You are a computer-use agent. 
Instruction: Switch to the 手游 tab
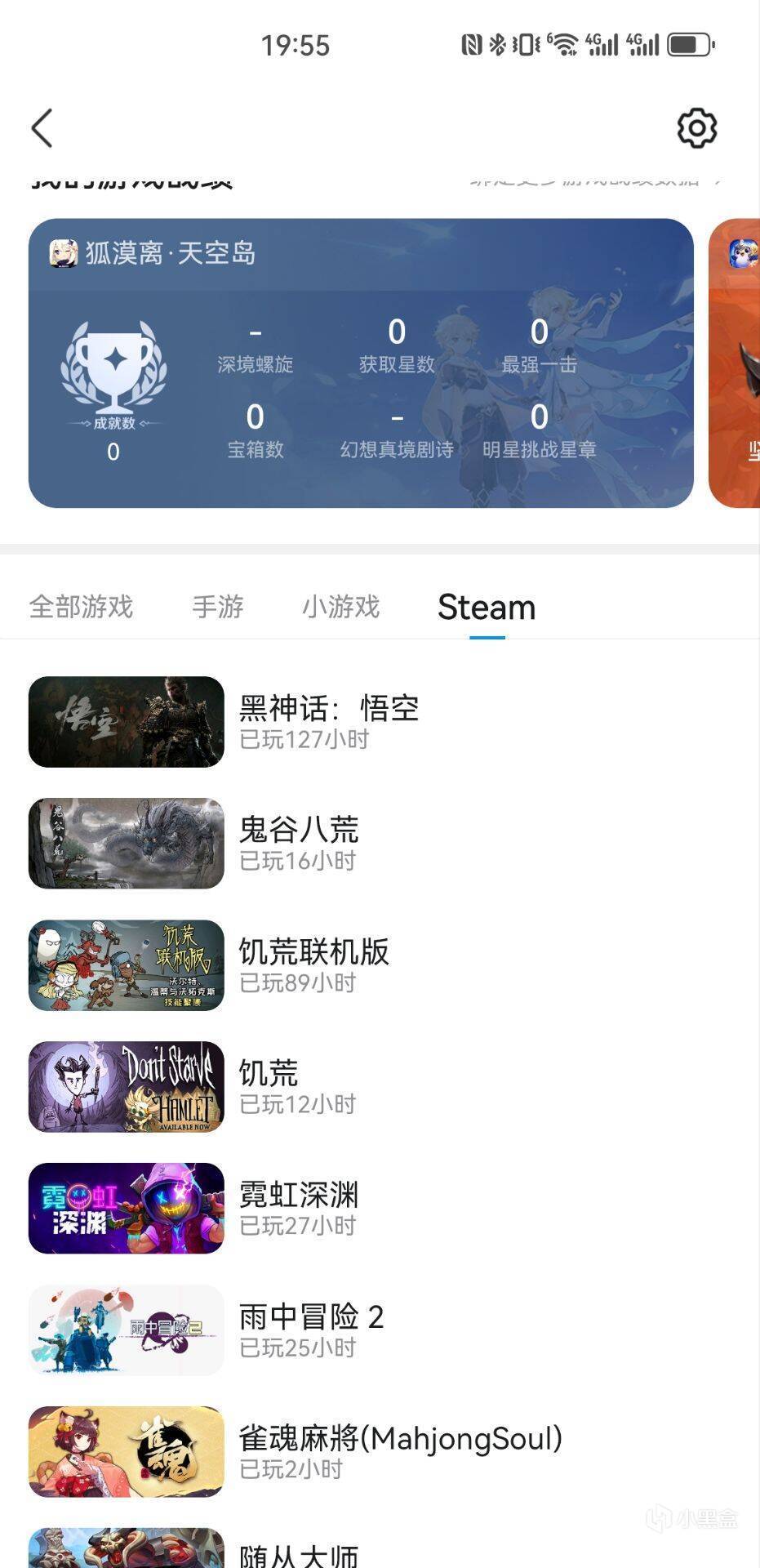click(x=218, y=607)
